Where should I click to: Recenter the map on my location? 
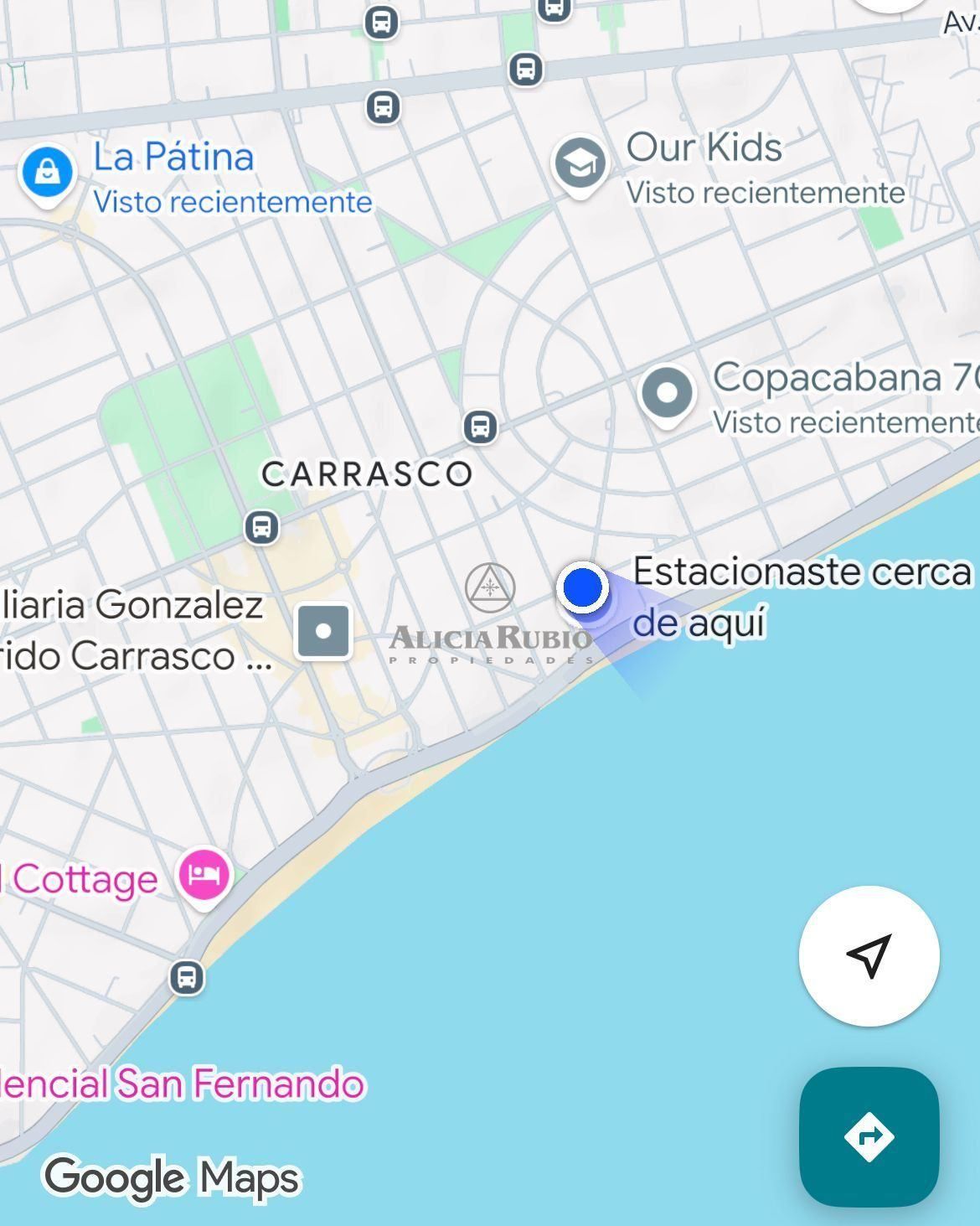(869, 955)
